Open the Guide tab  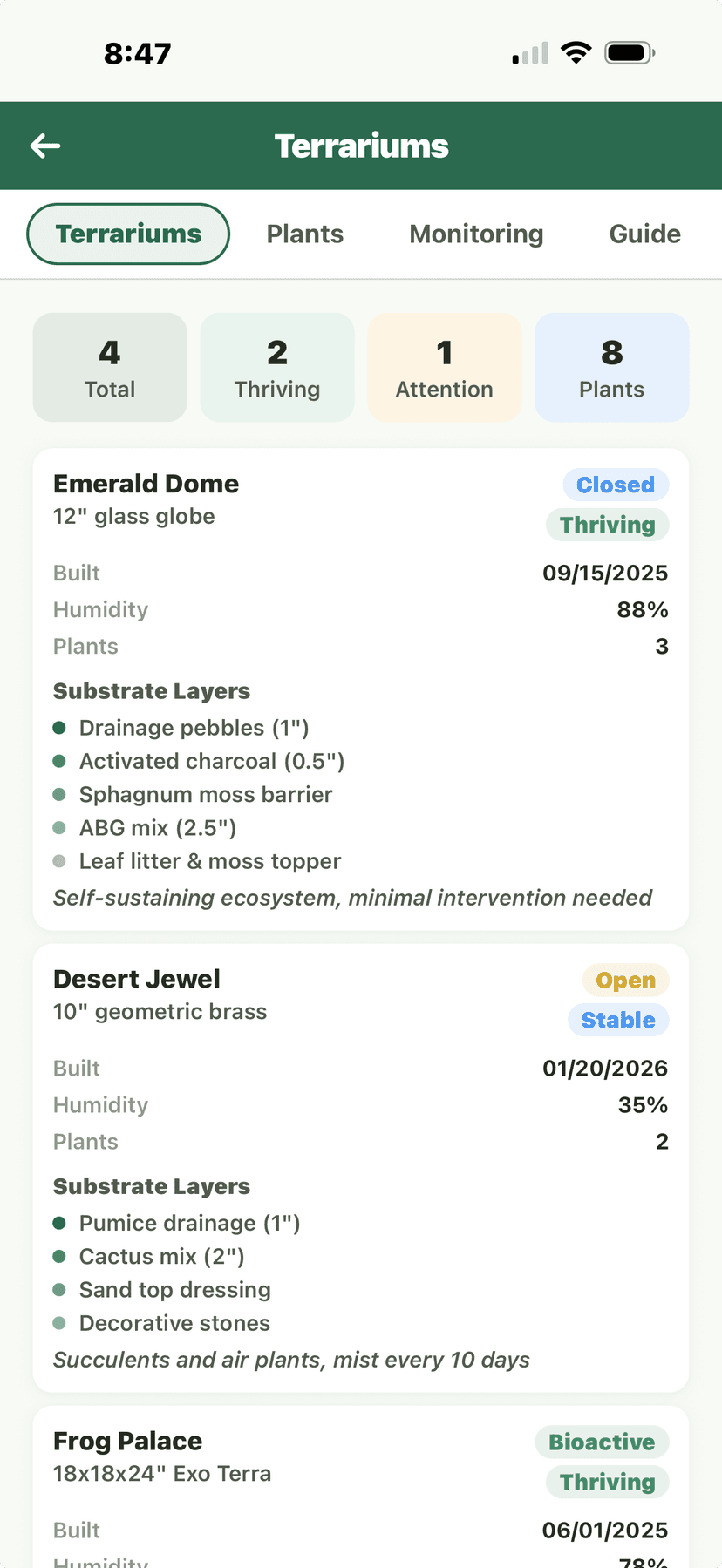[x=644, y=234]
